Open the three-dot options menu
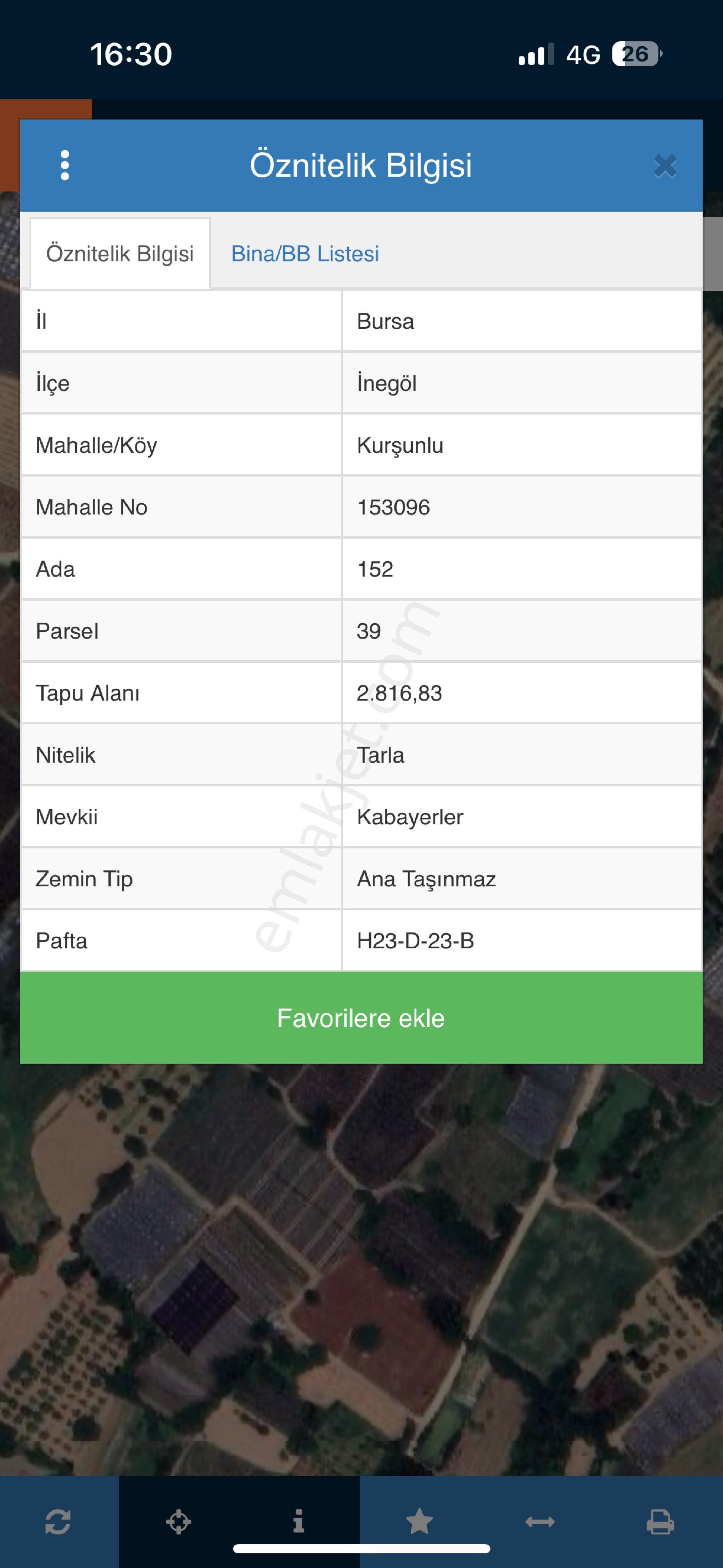 pyautogui.click(x=65, y=164)
